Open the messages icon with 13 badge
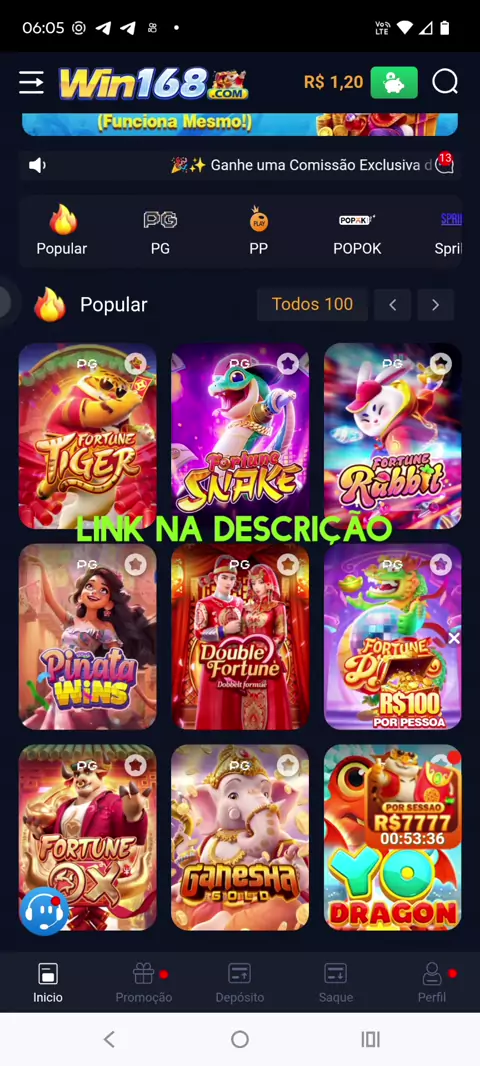This screenshot has width=480, height=1066. 445,164
